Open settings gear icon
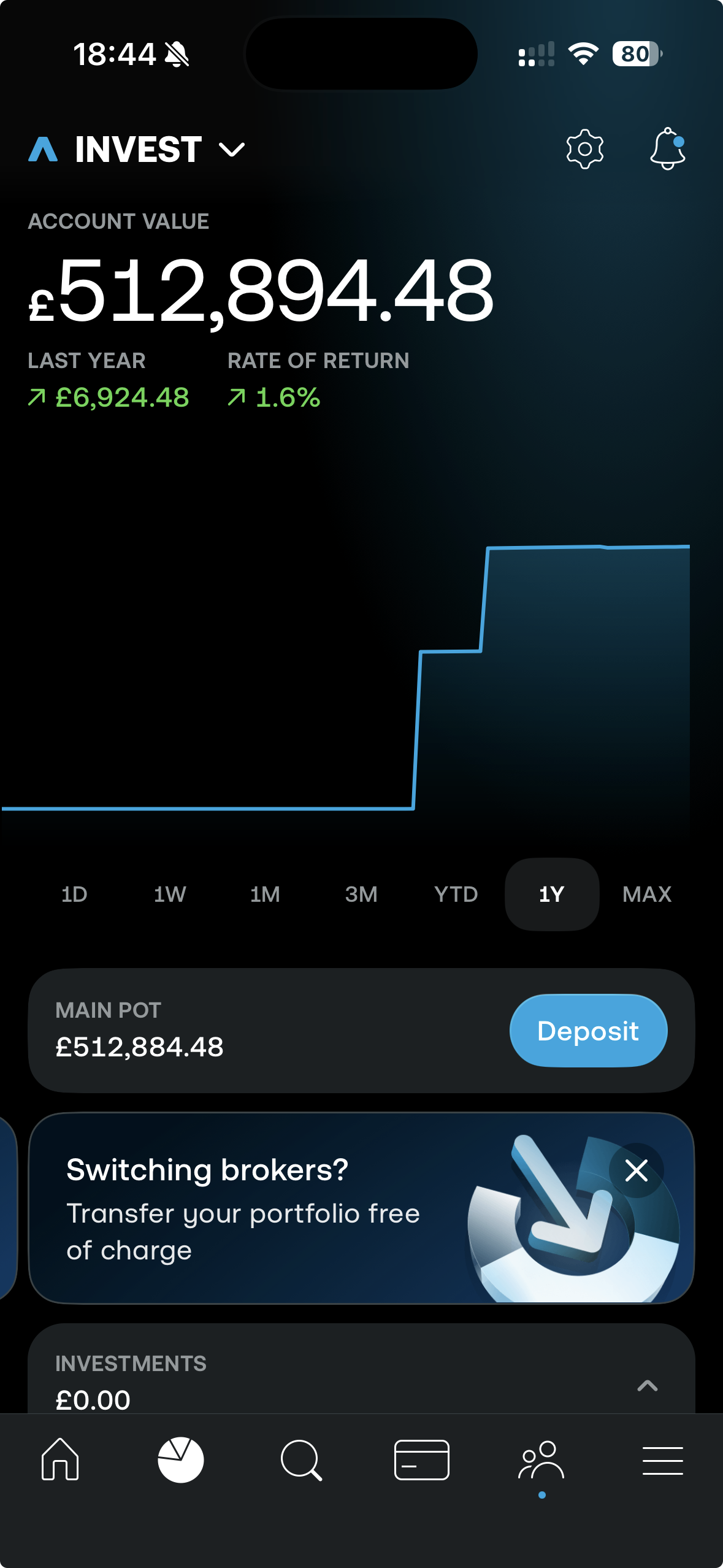 [x=584, y=149]
